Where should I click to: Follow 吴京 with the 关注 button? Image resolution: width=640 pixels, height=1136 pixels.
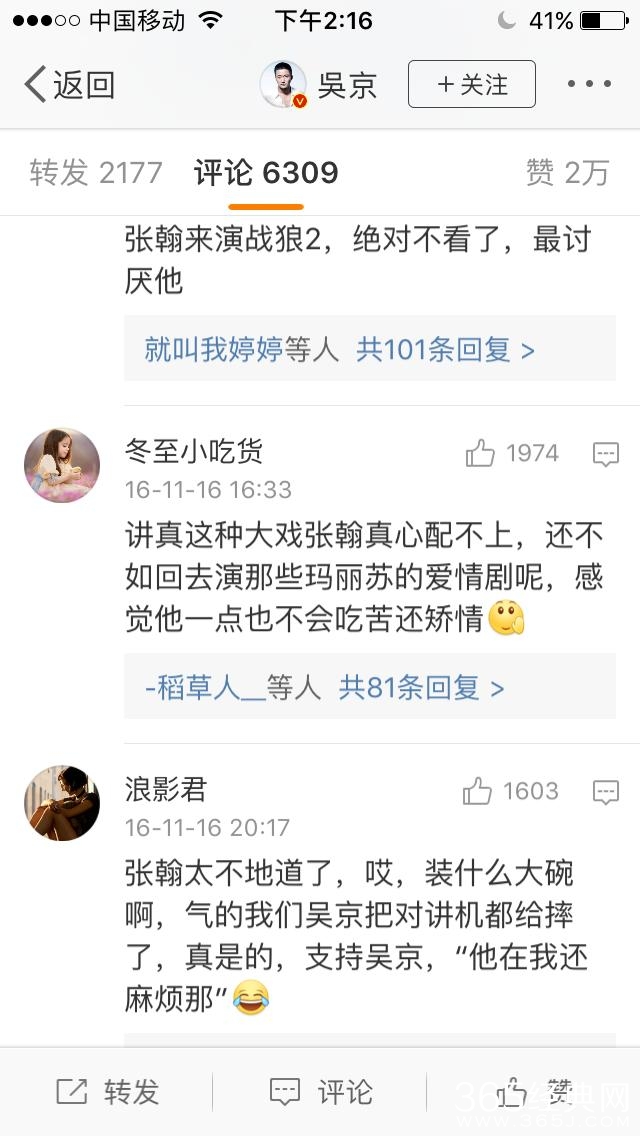471,85
